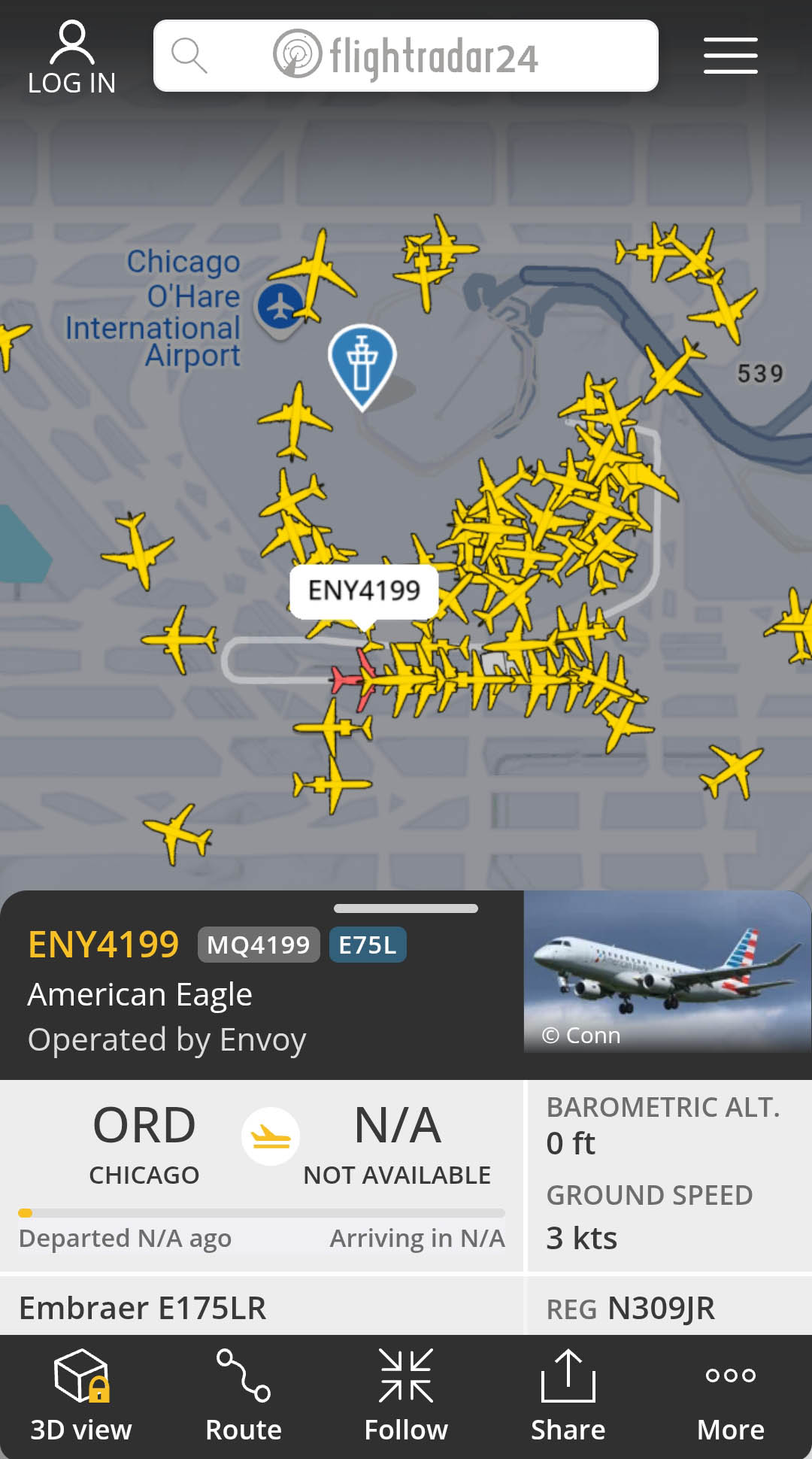812x1459 pixels.
Task: Search flights in the flightradar24 search box
Action: coord(405,56)
